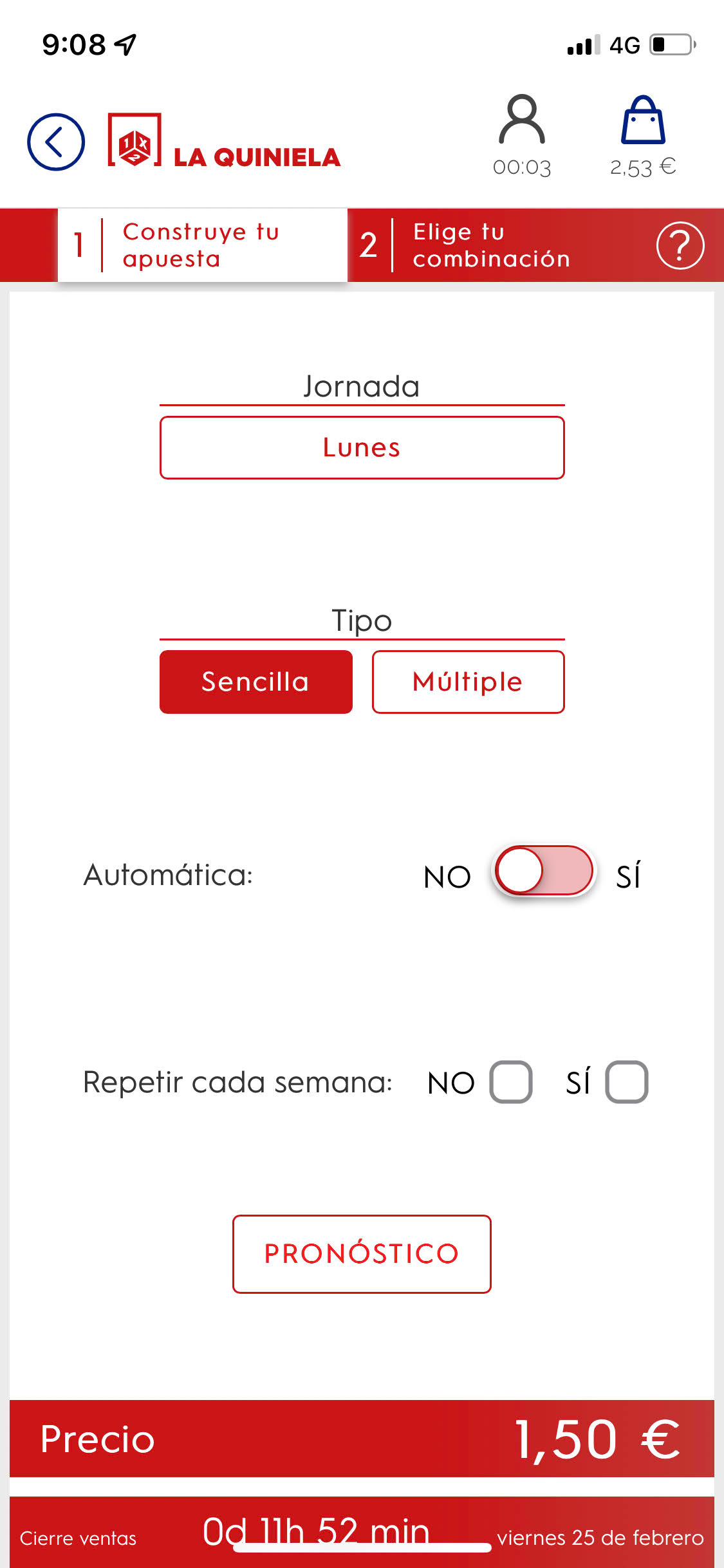Image resolution: width=724 pixels, height=1568 pixels.
Task: Open the help question mark
Action: click(680, 245)
